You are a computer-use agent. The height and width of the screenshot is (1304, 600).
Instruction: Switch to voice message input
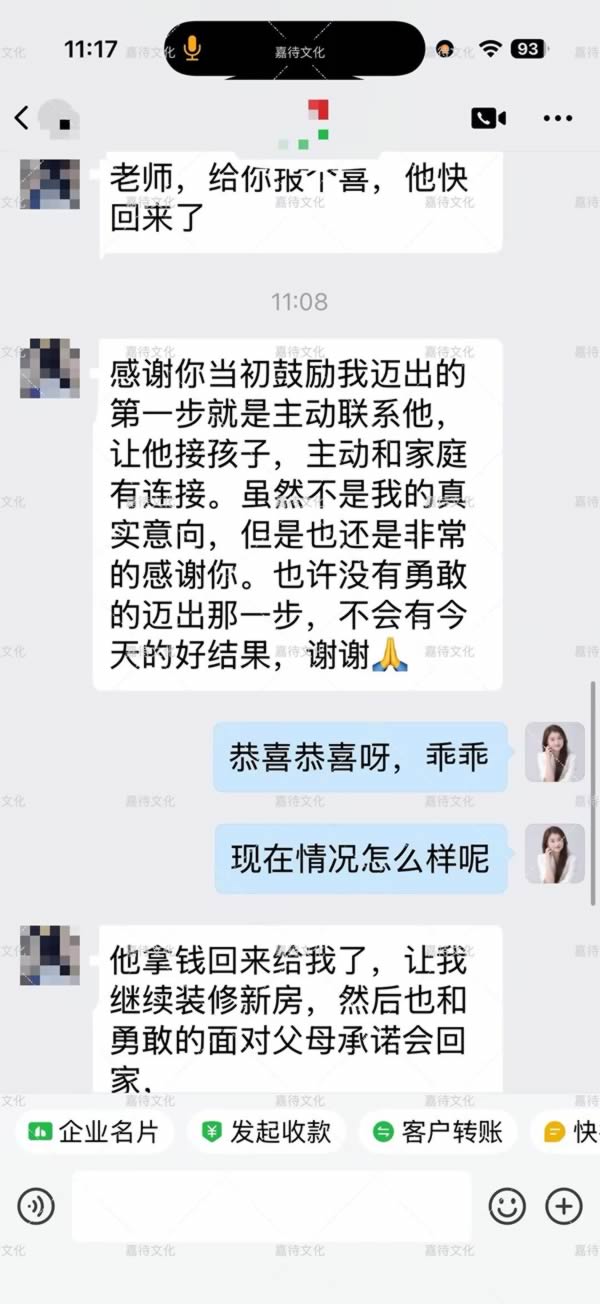point(36,1206)
